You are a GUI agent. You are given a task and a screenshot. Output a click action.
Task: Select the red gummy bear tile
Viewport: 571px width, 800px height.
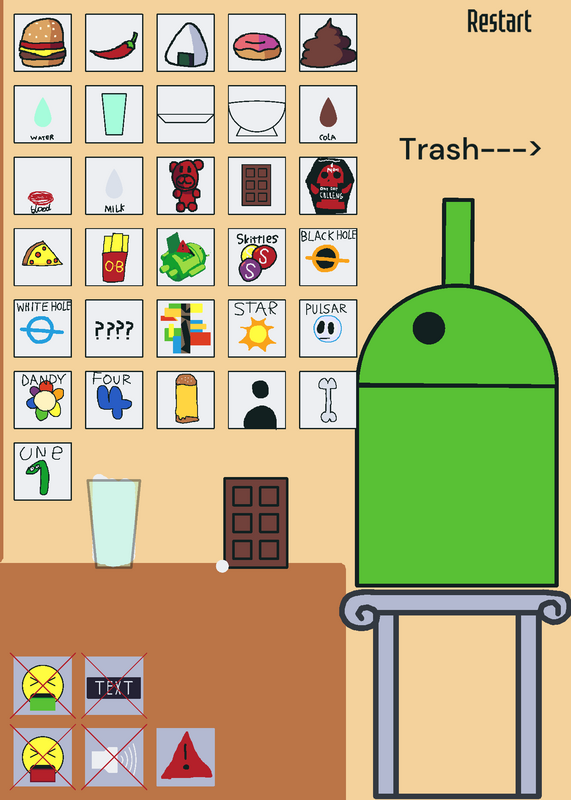coord(186,186)
